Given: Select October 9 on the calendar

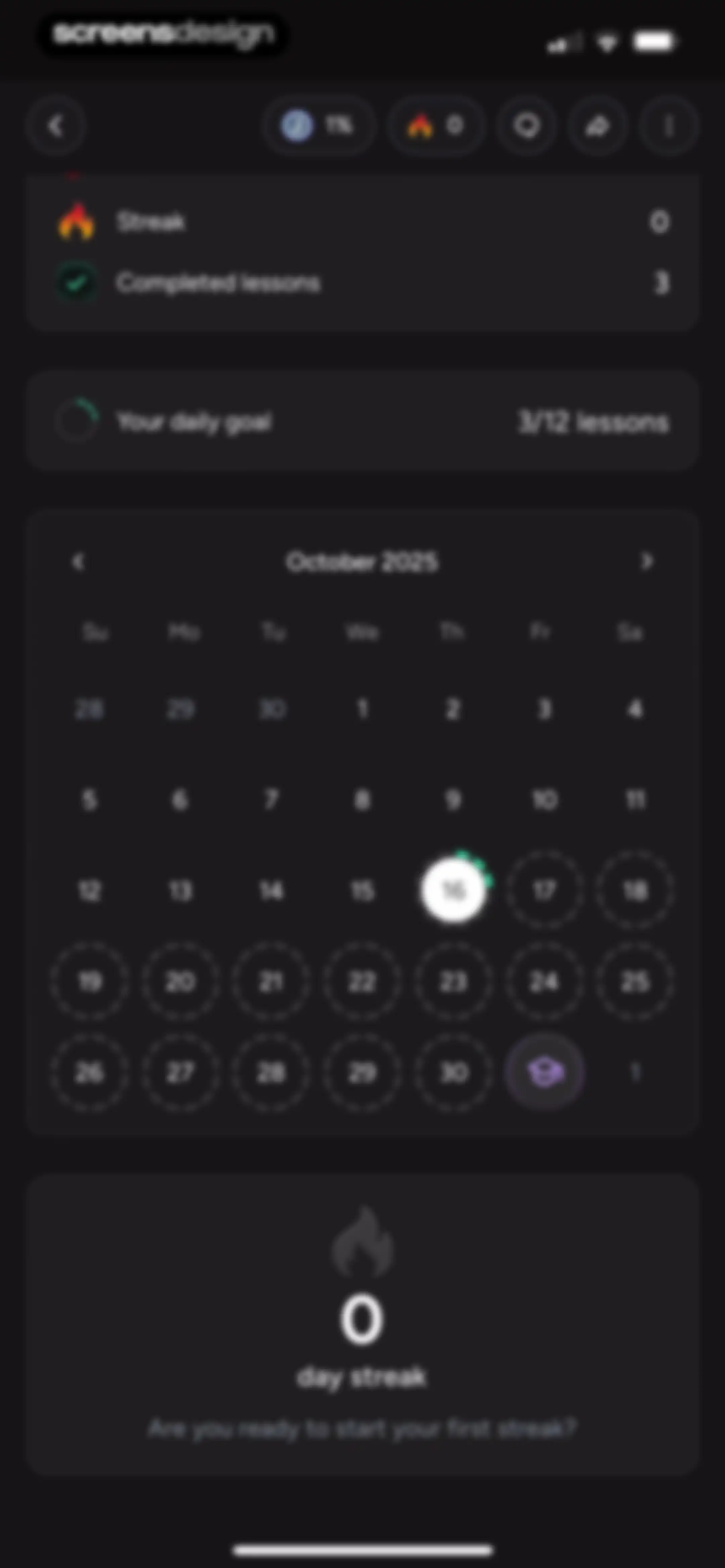Looking at the screenshot, I should [453, 799].
